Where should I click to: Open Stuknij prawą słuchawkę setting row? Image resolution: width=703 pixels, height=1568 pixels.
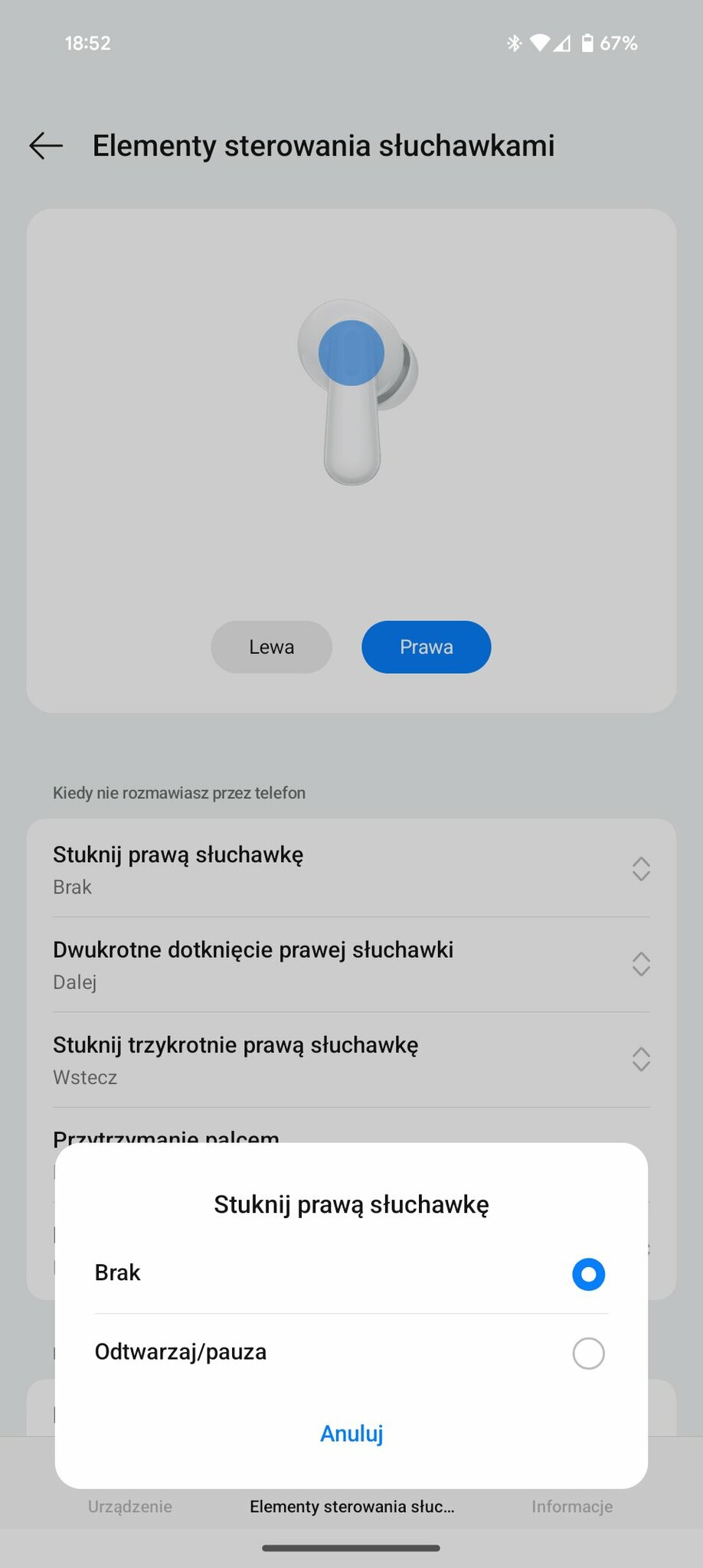pos(351,869)
